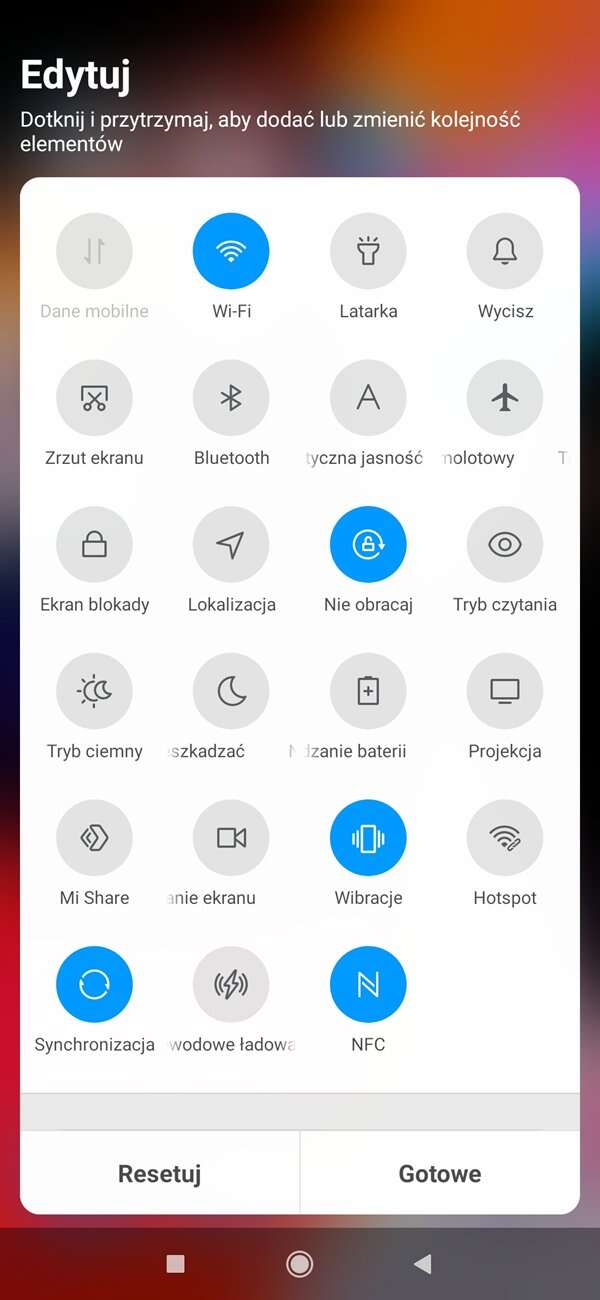Image resolution: width=600 pixels, height=1300 pixels.
Task: Open the Projekcja cast tile
Action: 505,691
